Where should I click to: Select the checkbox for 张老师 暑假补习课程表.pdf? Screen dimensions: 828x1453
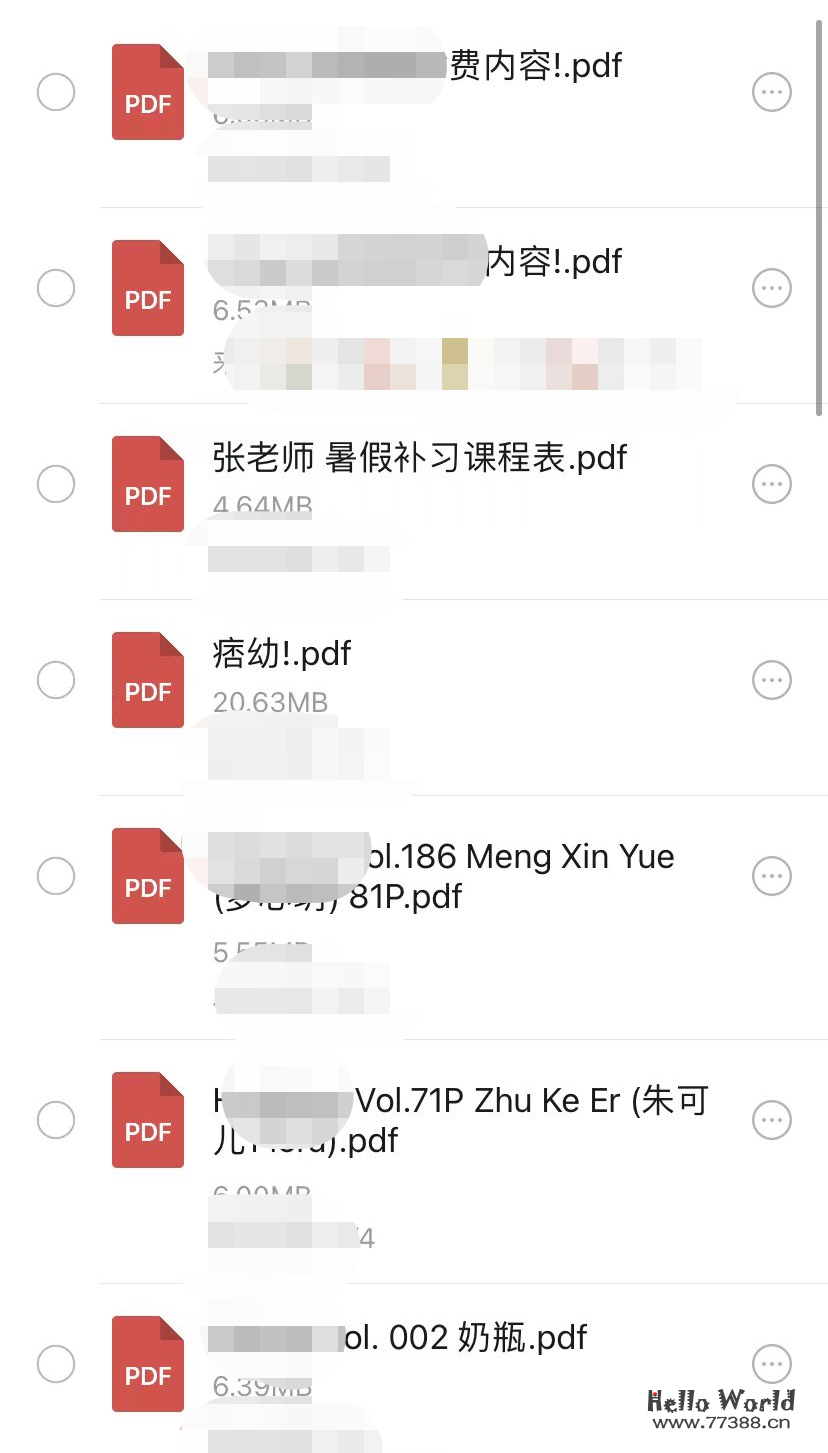click(x=55, y=483)
